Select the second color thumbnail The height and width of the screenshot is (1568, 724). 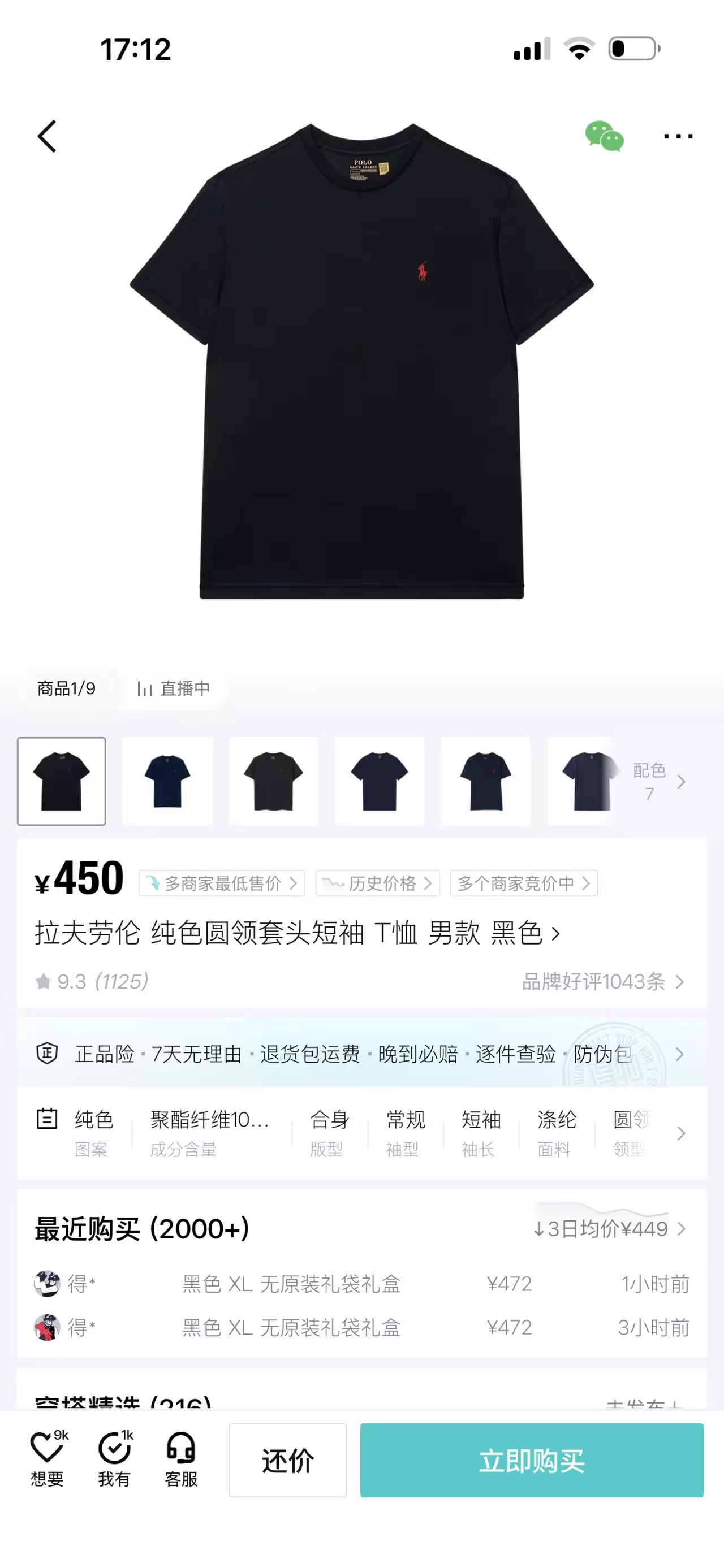pos(167,781)
